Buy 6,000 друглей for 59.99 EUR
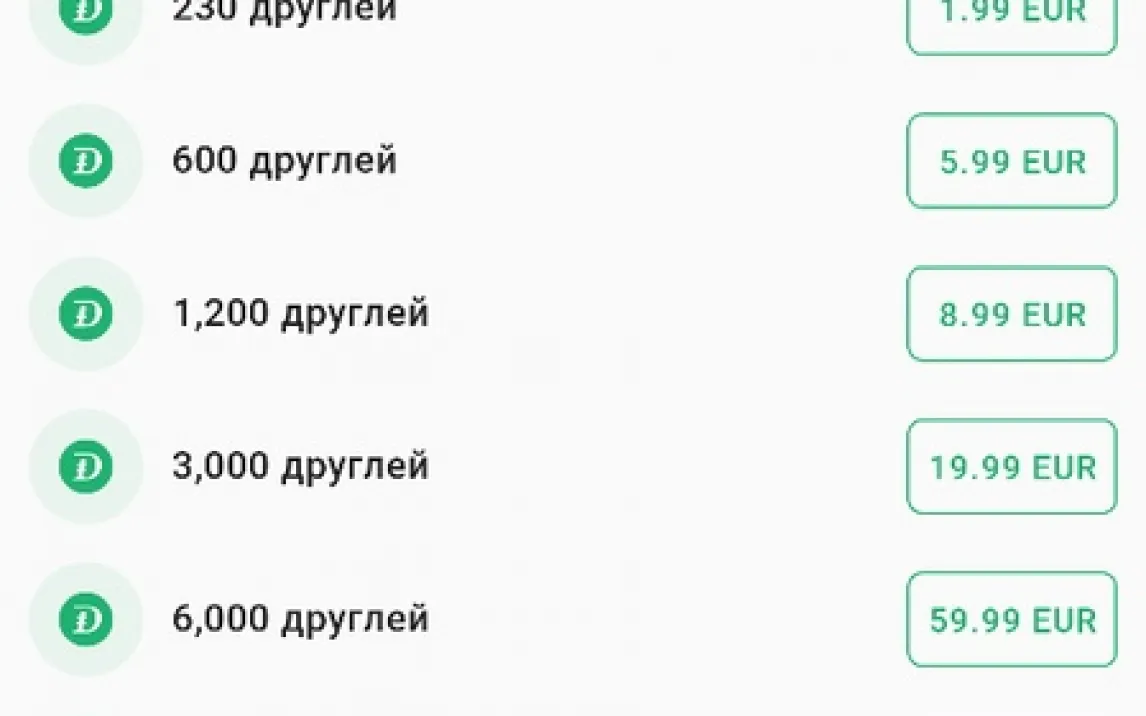 pyautogui.click(x=1011, y=619)
